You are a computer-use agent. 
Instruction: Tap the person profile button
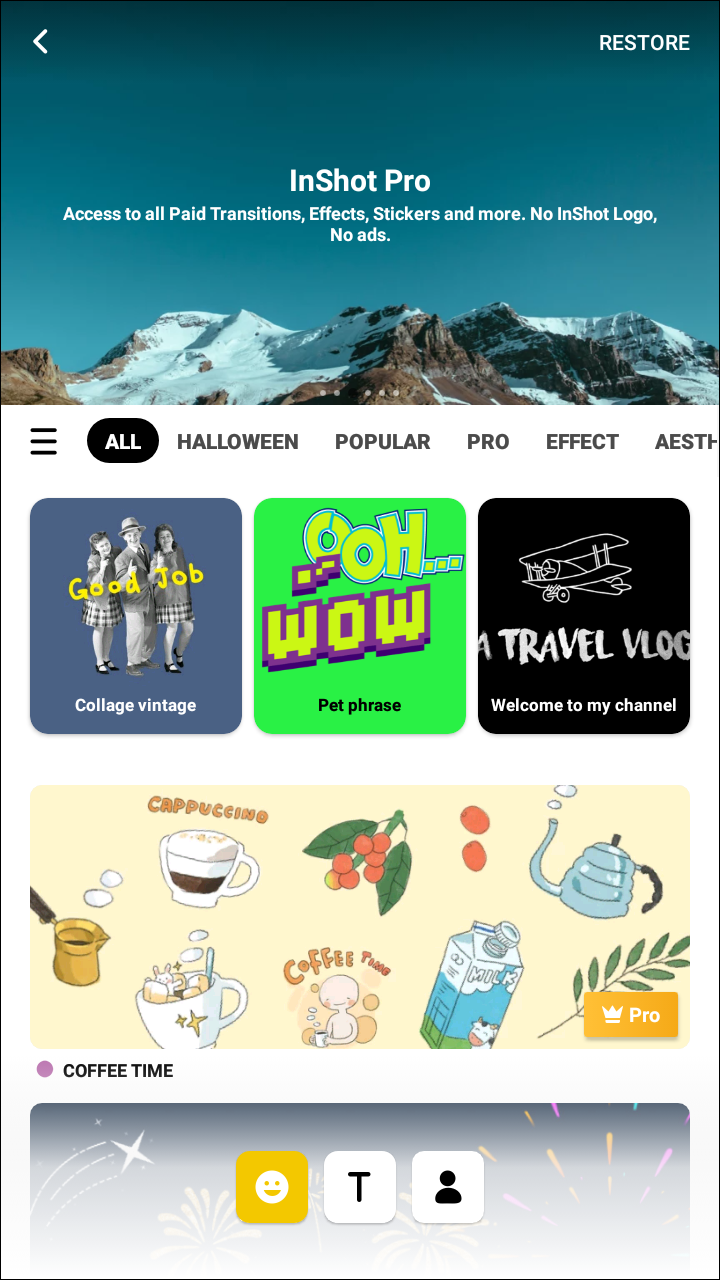point(448,1187)
